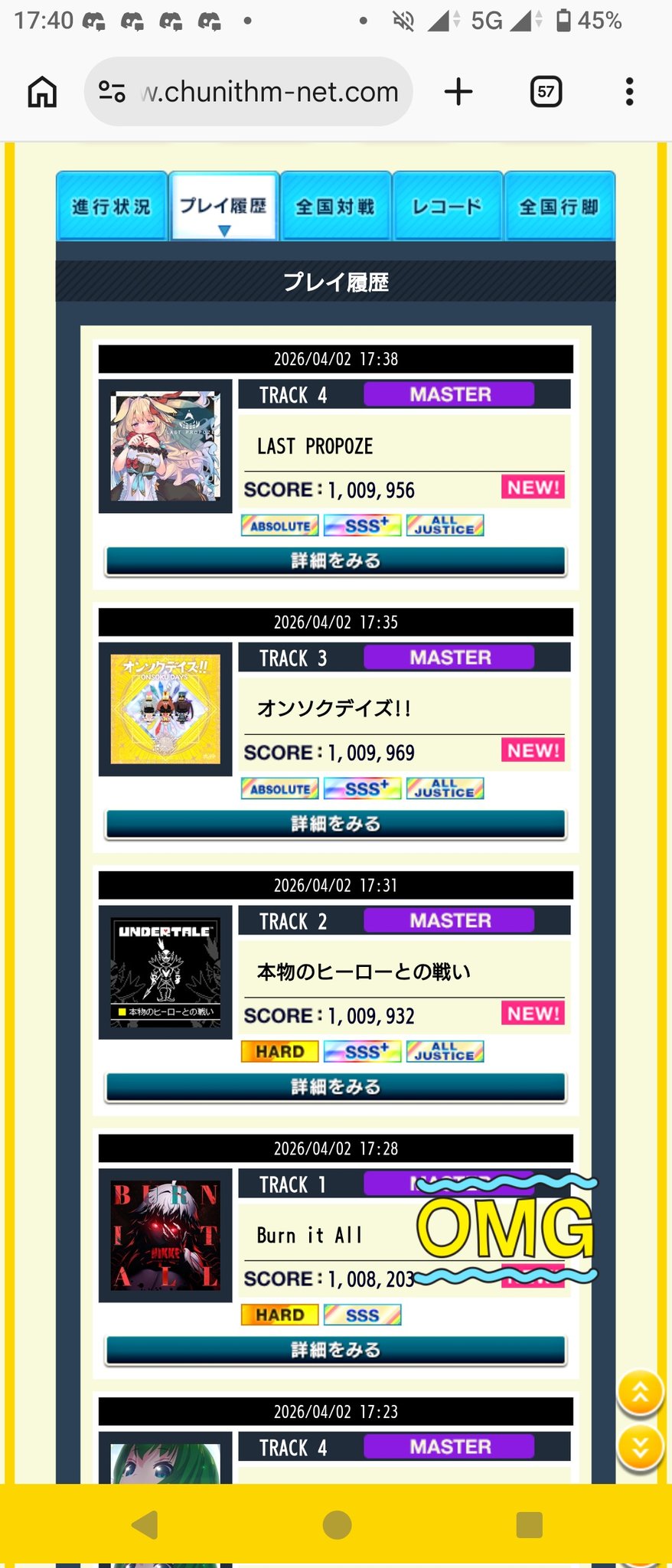Viewport: 672px width, 1568px height.
Task: Open a new browser tab
Action: (x=458, y=92)
